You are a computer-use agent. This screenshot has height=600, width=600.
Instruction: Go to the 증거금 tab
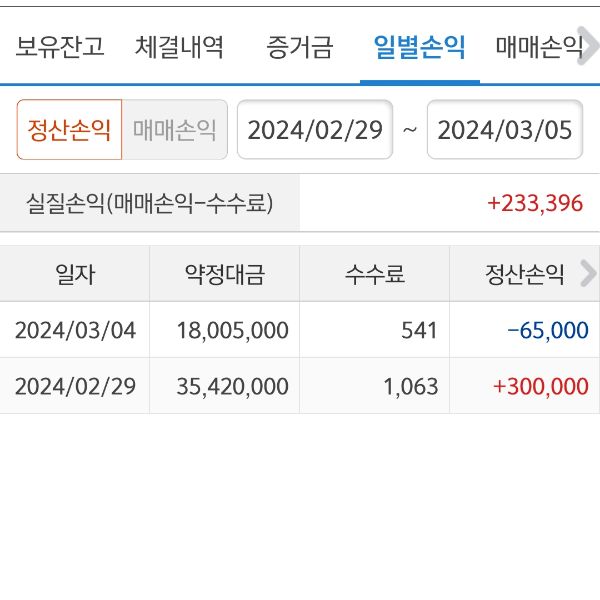pos(300,47)
